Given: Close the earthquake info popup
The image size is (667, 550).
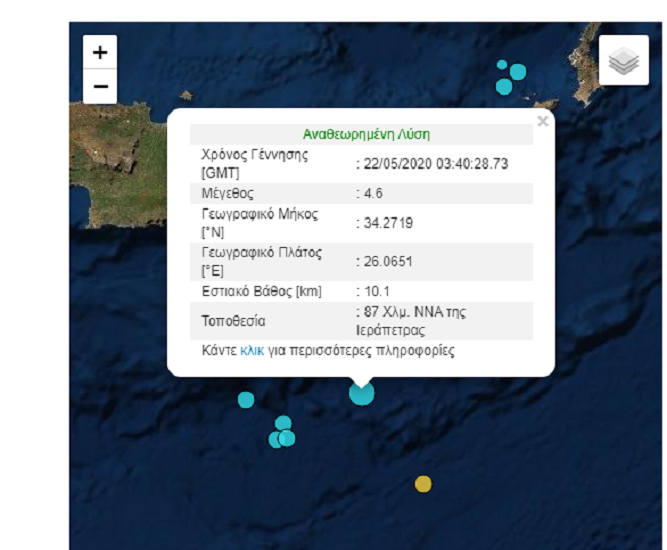Looking at the screenshot, I should pyautogui.click(x=542, y=121).
